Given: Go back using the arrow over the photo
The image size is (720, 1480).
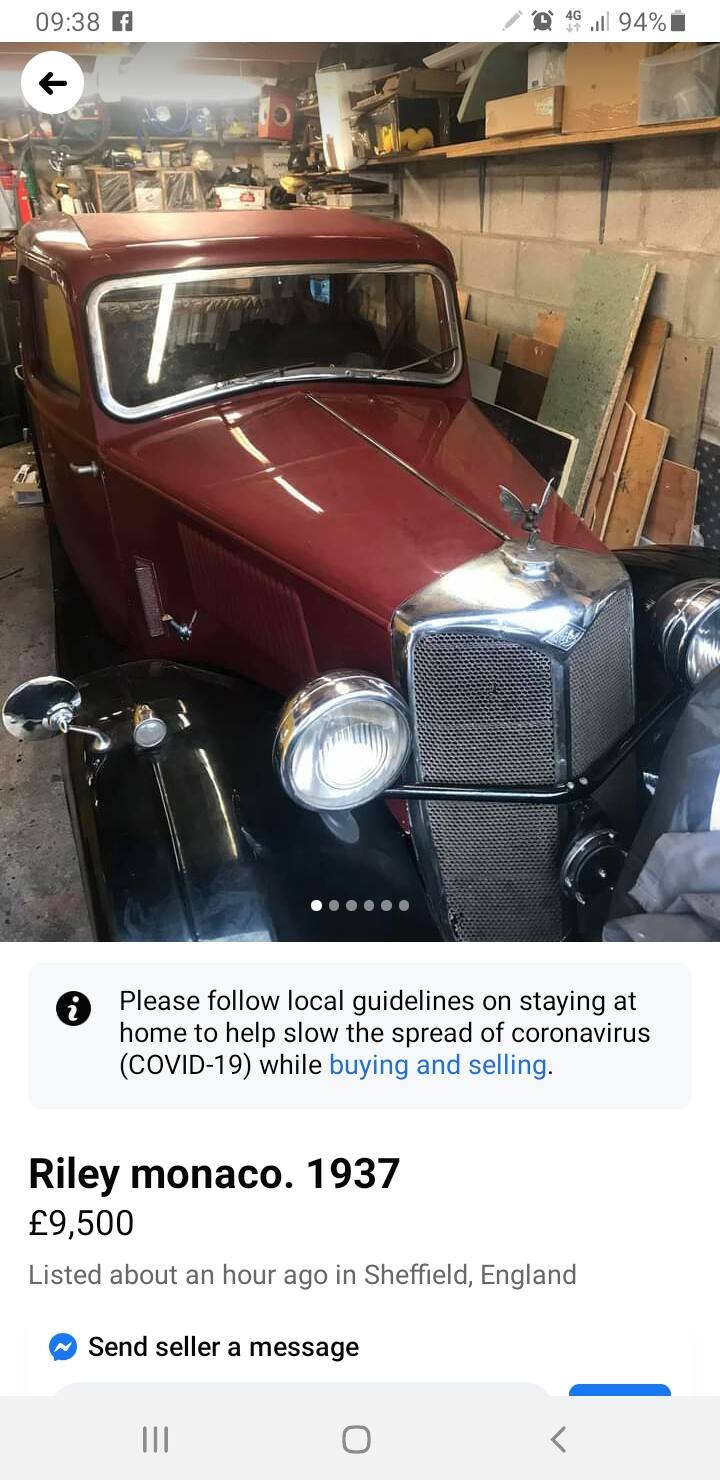Looking at the screenshot, I should 53,83.
